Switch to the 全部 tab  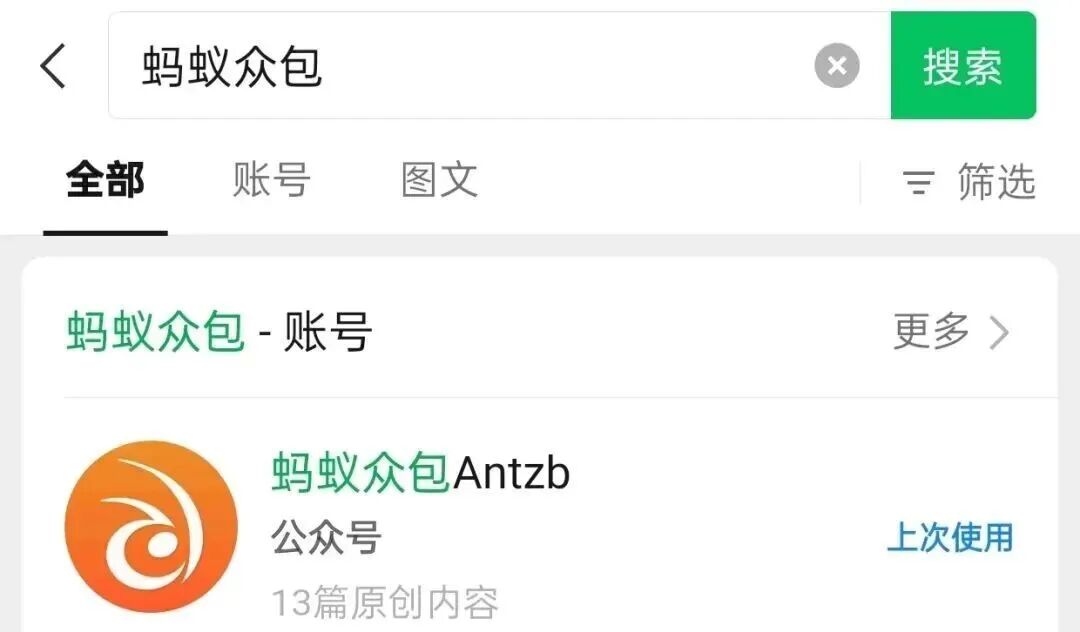pos(105,181)
